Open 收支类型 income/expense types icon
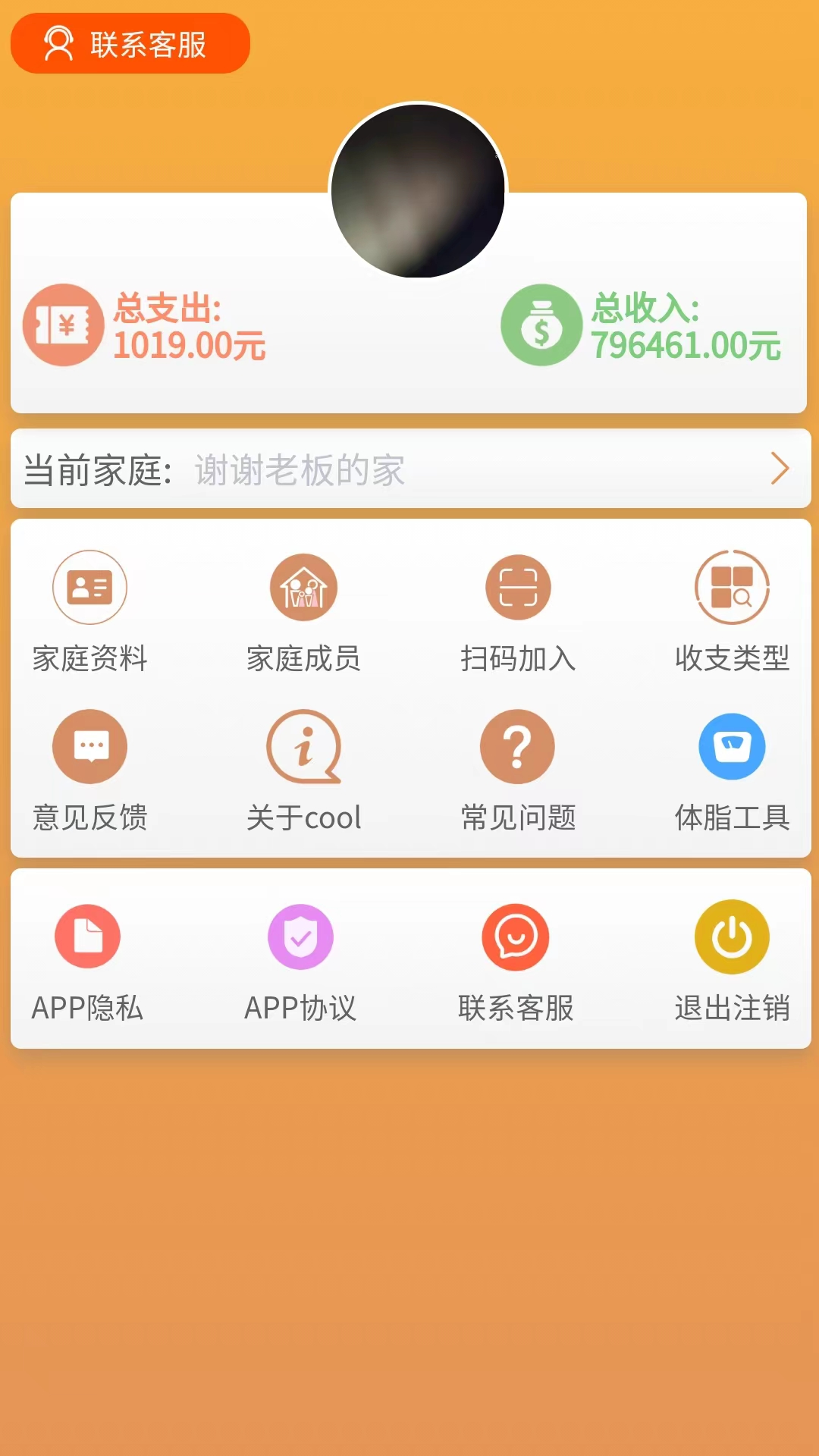The image size is (819, 1456). [x=732, y=588]
